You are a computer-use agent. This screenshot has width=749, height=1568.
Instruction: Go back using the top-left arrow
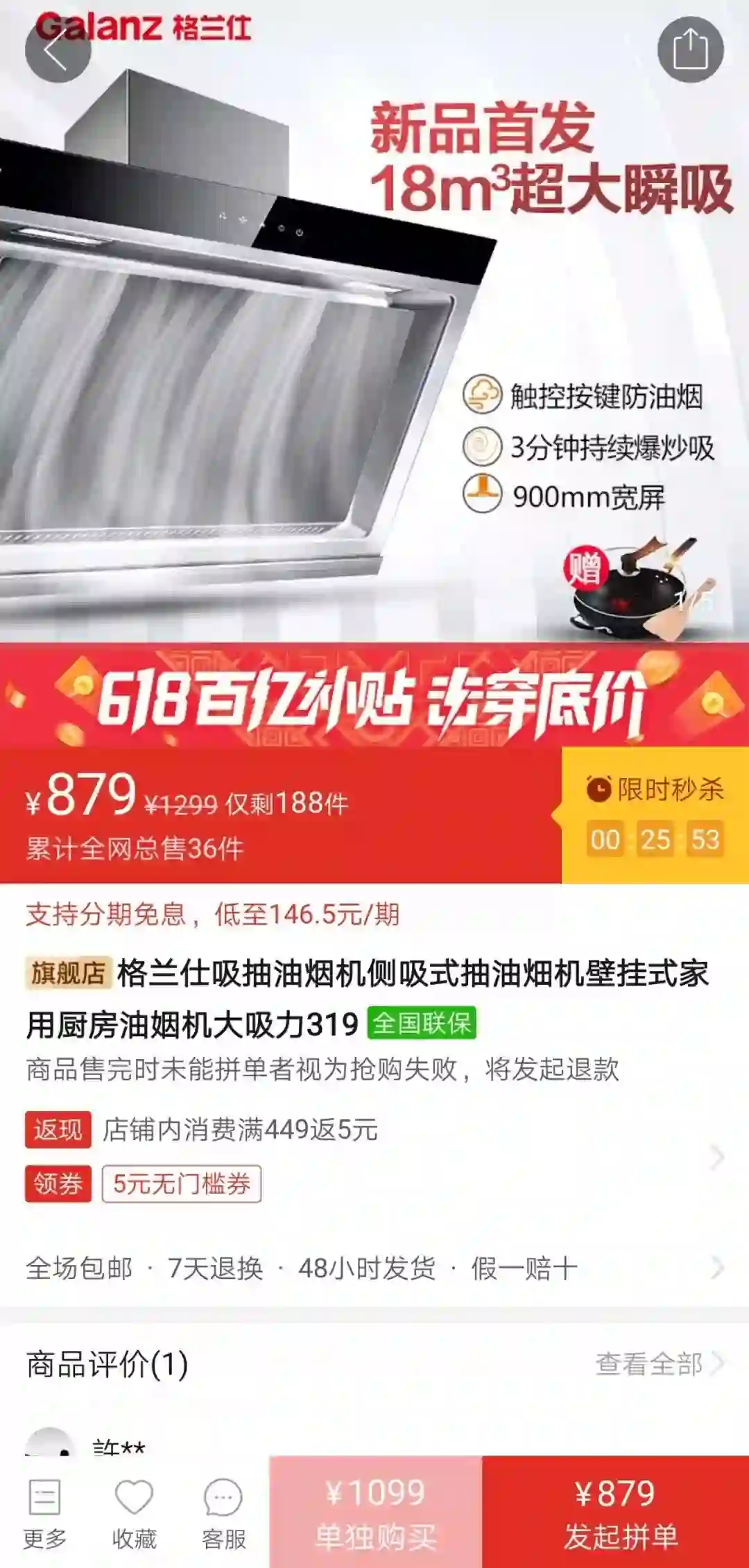58,50
